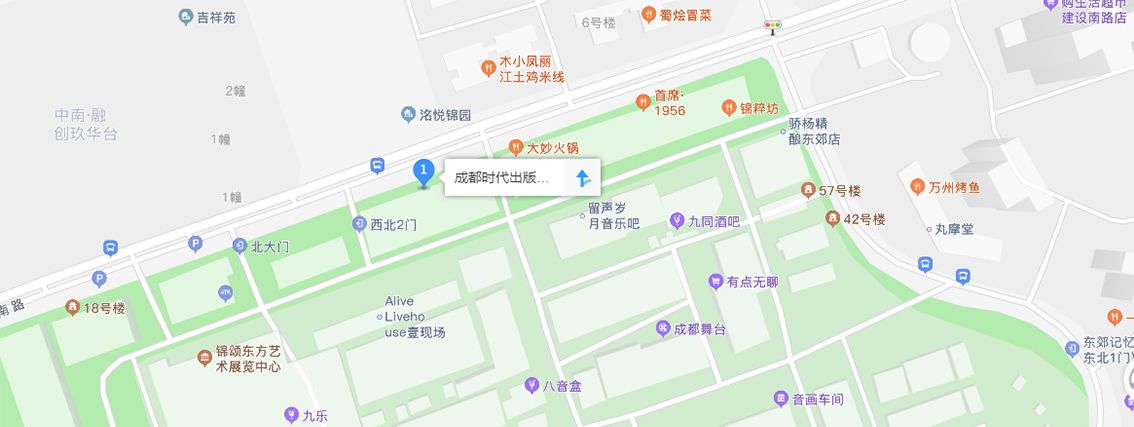This screenshot has width=1134, height=427.
Task: Select the 大妙火锅 restaurant marker
Action: [x=516, y=148]
